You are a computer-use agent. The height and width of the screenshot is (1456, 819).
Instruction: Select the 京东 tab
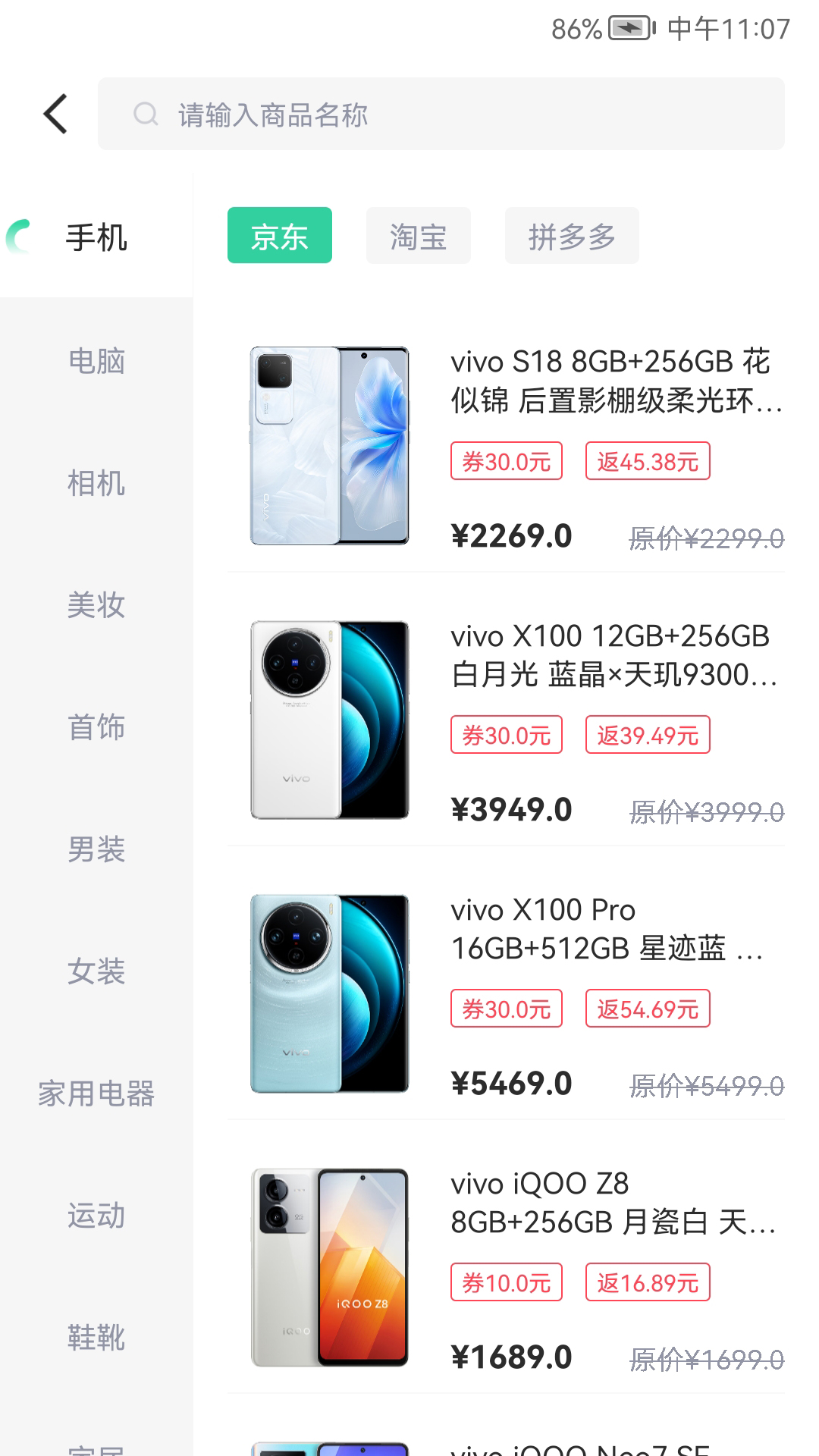point(279,236)
